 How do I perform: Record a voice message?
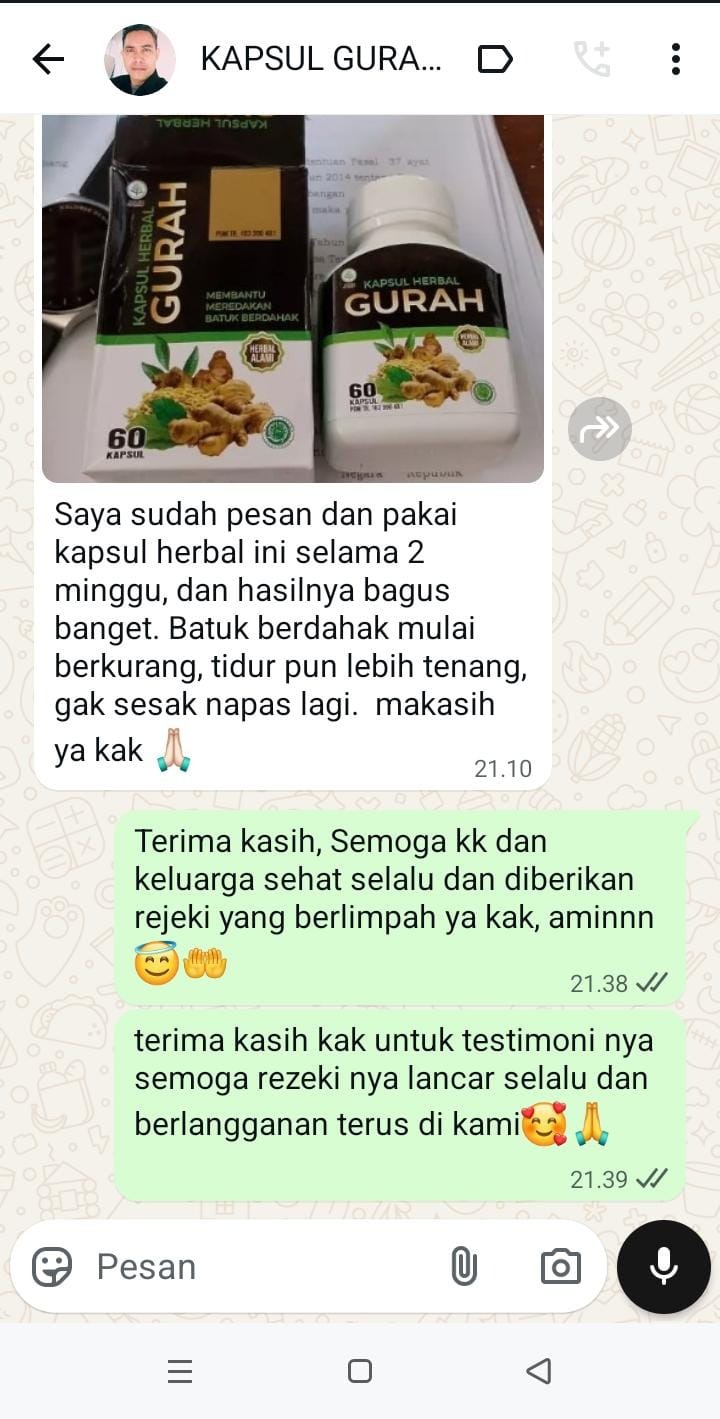(x=663, y=1266)
